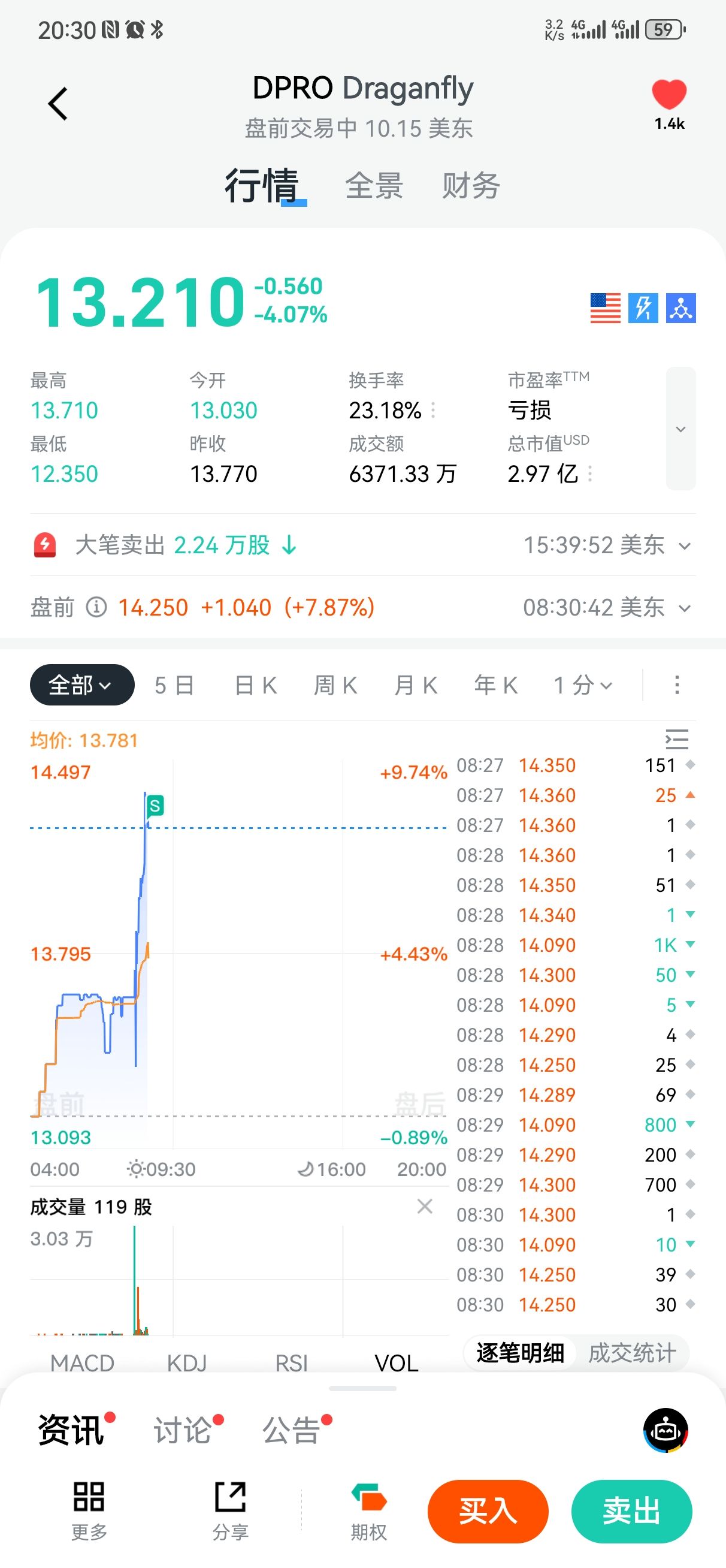Switch chart to 5日 view
The image size is (726, 1568).
(174, 685)
